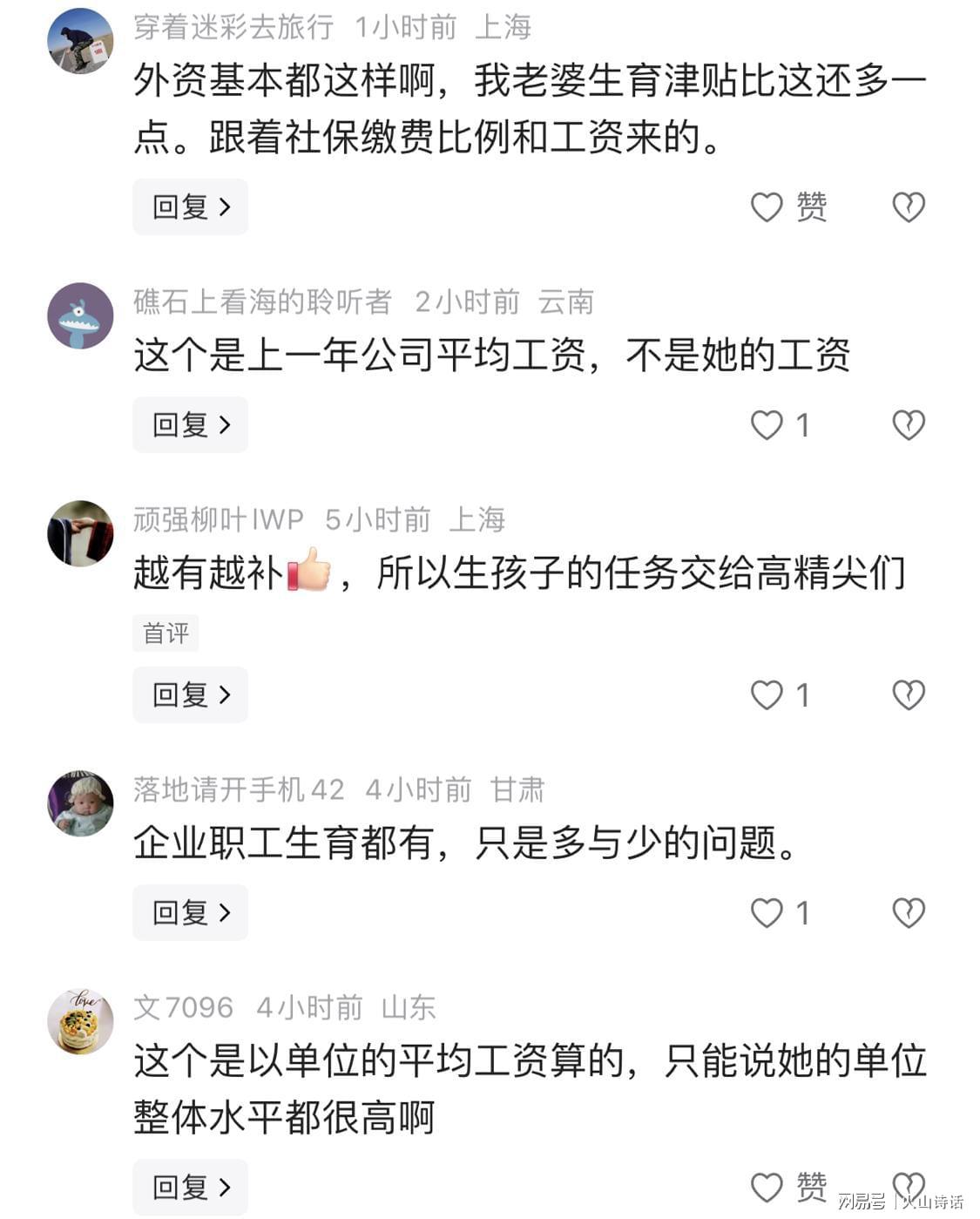
Task: Reply to 礁石上看海的聆听者's comment
Action: pos(190,425)
